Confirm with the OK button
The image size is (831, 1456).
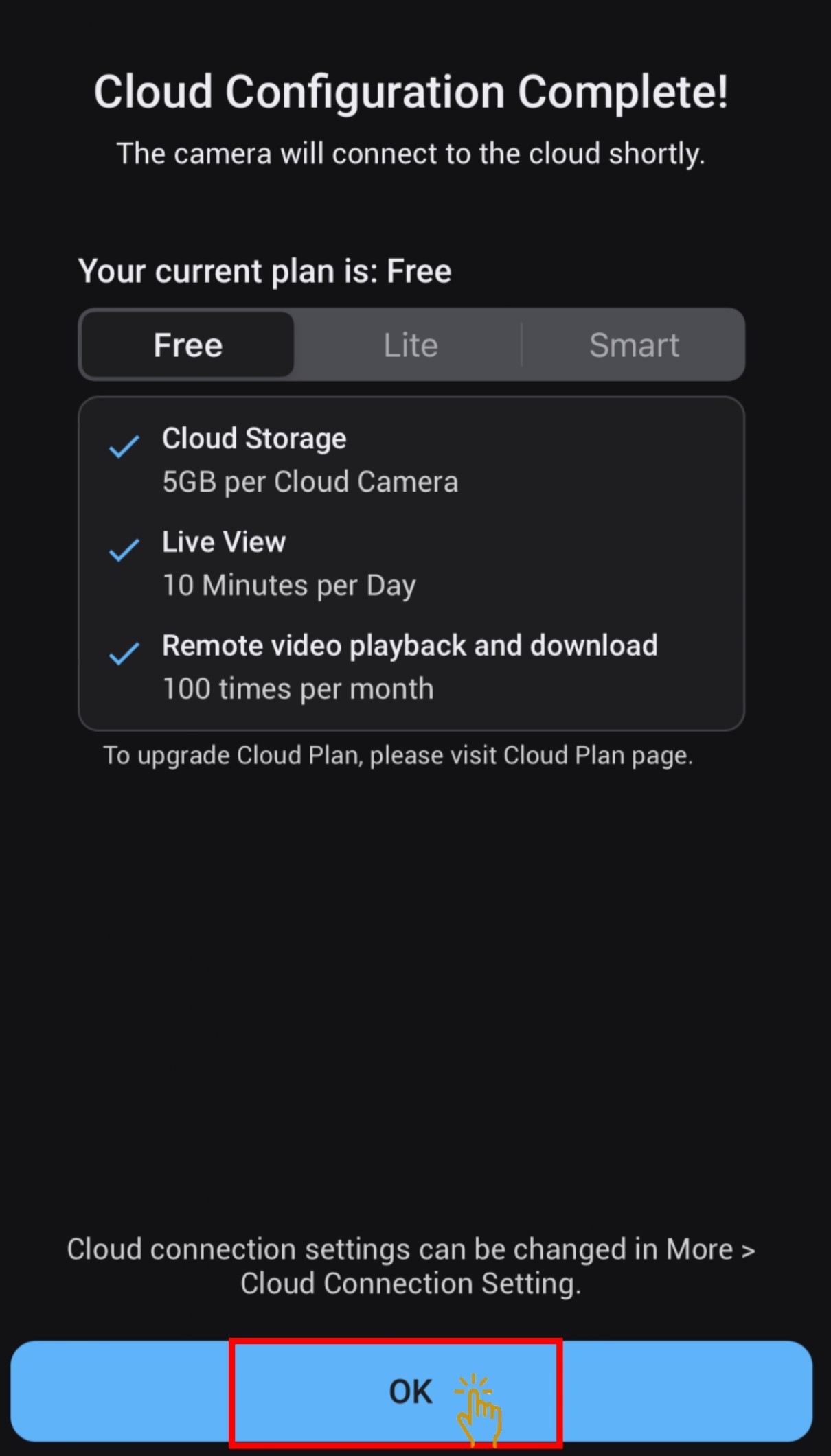(411, 1391)
